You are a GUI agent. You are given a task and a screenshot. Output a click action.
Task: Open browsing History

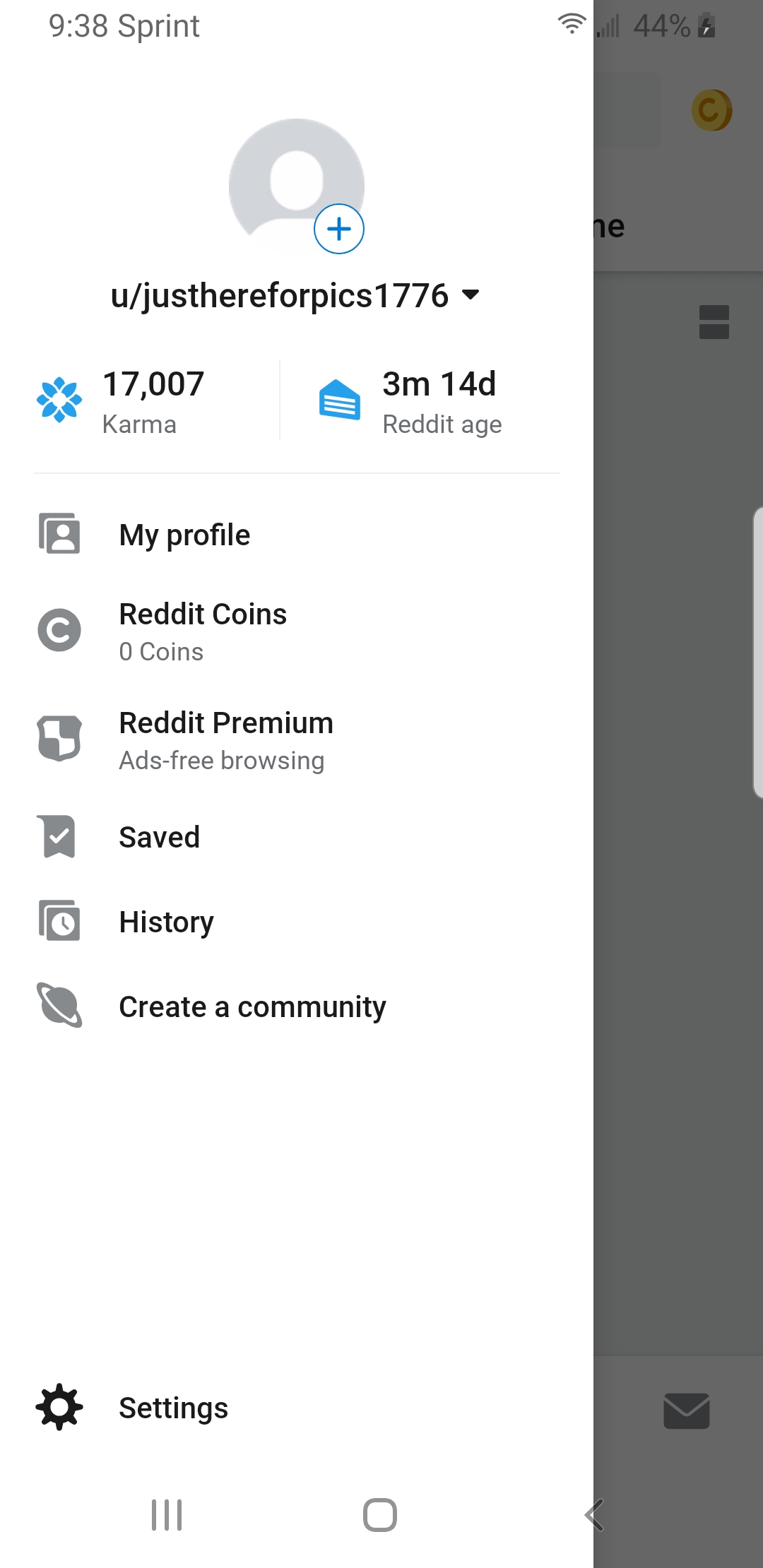pyautogui.click(x=167, y=922)
